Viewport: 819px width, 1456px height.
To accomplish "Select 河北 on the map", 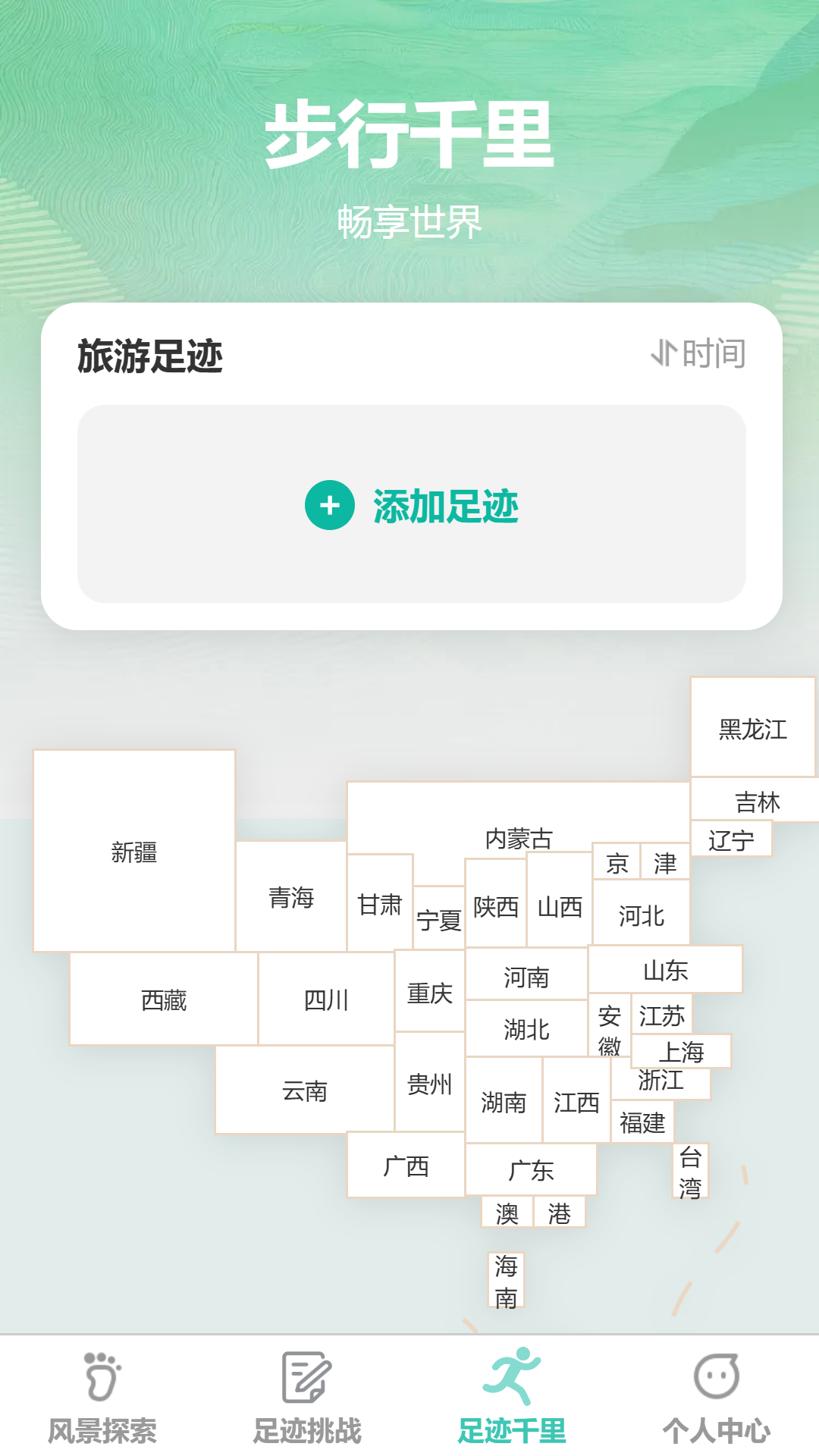I will click(642, 915).
